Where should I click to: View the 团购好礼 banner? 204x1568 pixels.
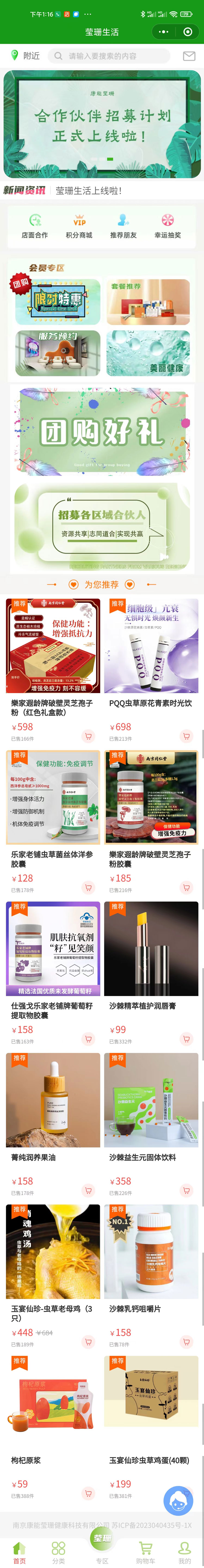[x=102, y=430]
